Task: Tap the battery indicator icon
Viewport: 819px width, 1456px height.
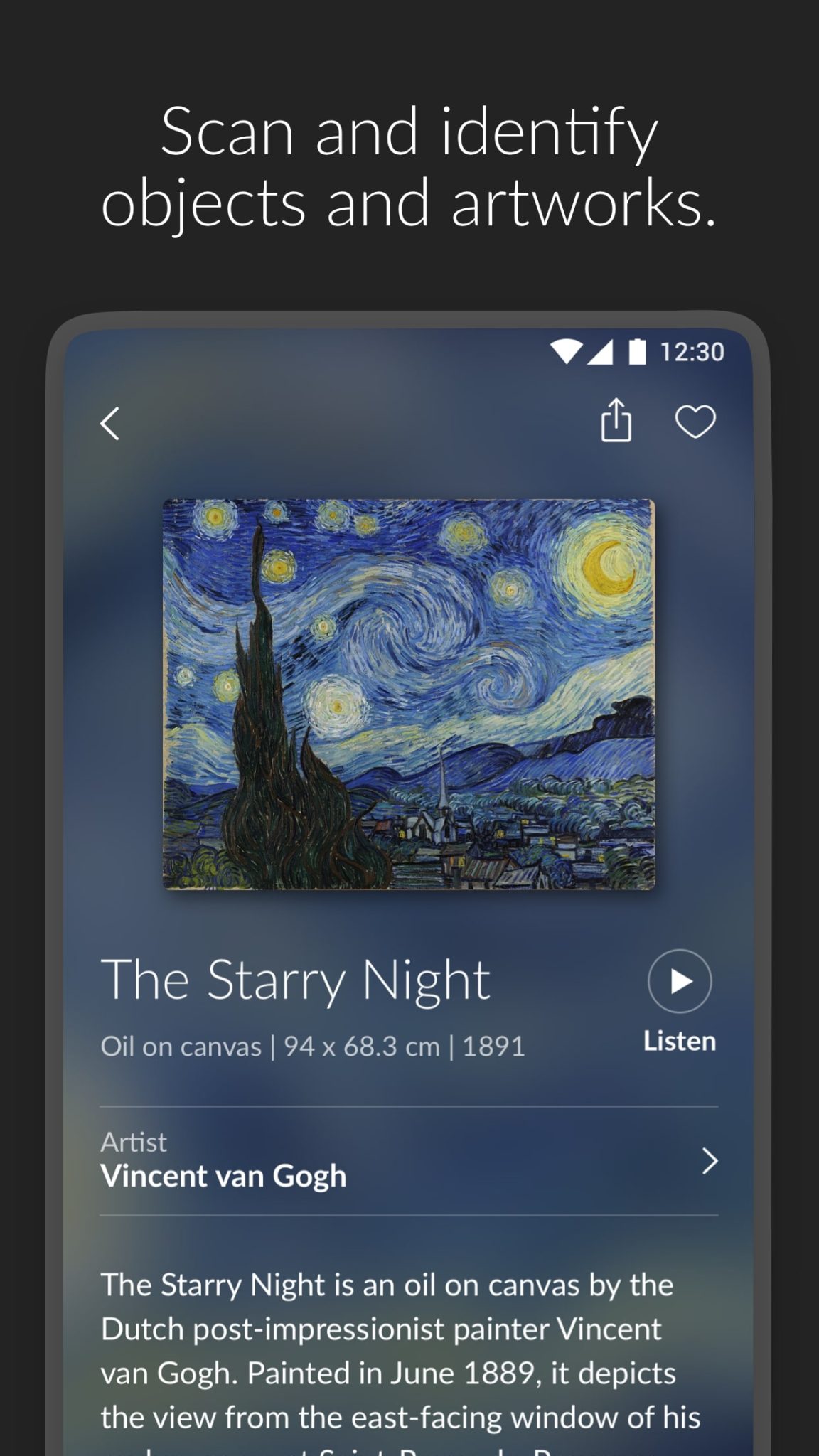Action: click(638, 350)
